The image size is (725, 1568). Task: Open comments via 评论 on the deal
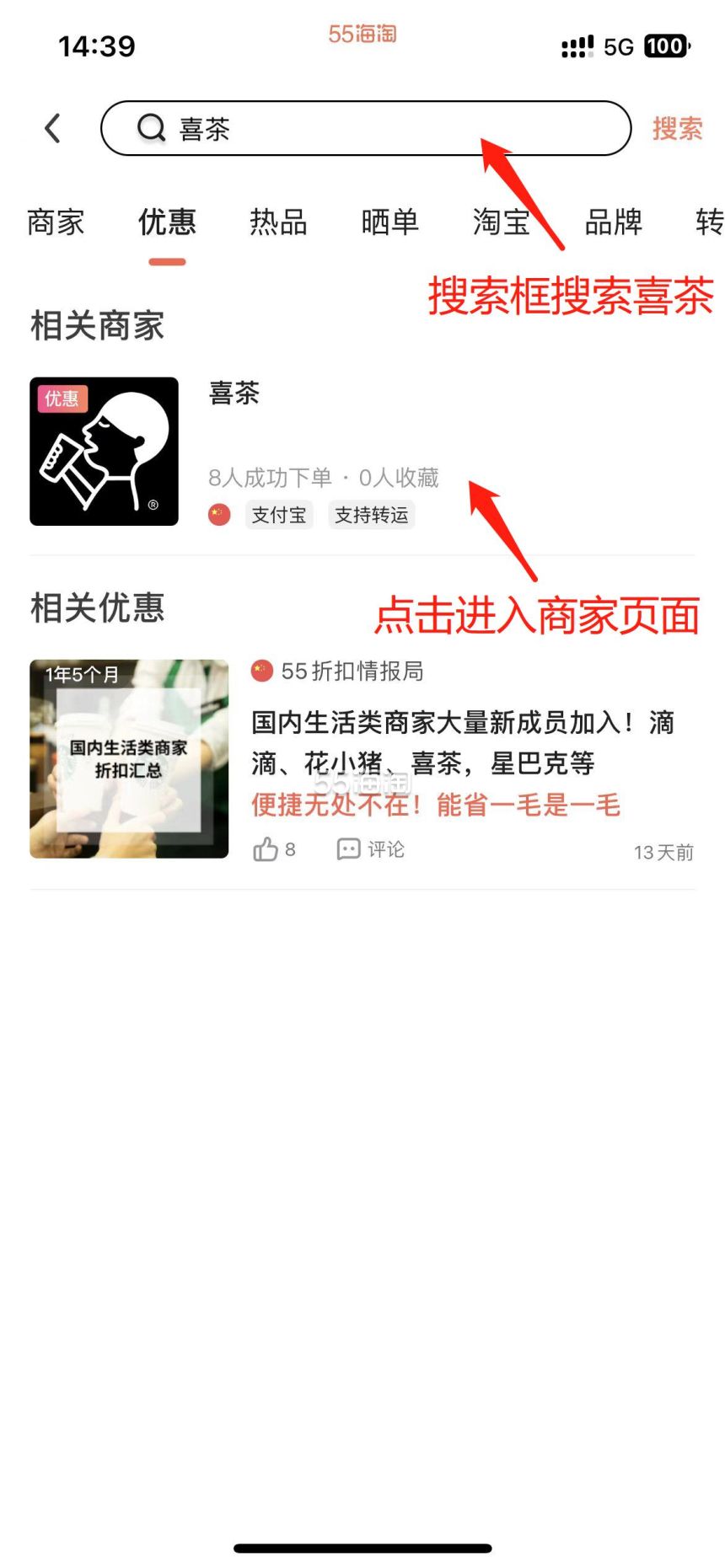370,849
